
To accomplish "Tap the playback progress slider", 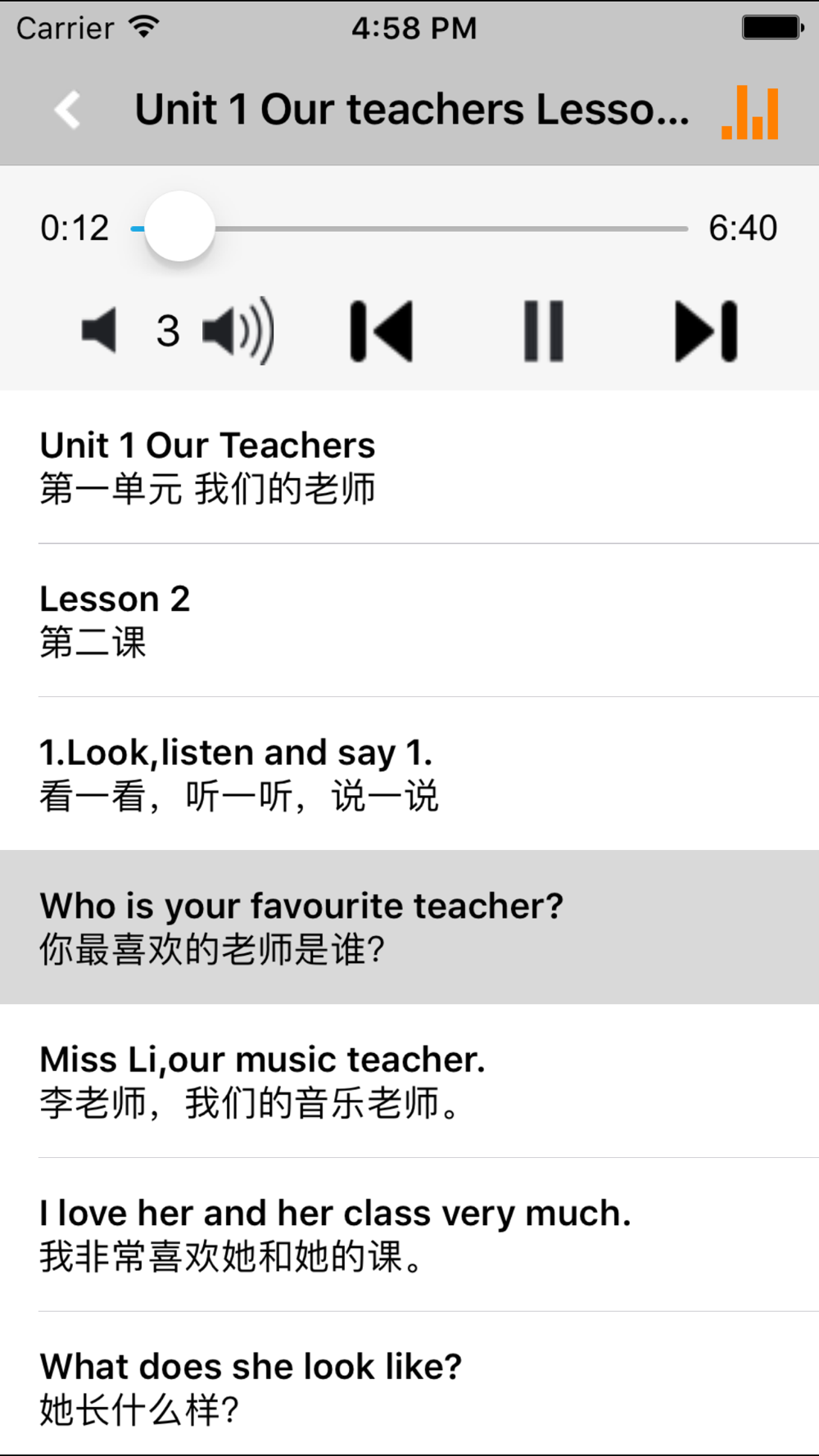I will (x=409, y=228).
